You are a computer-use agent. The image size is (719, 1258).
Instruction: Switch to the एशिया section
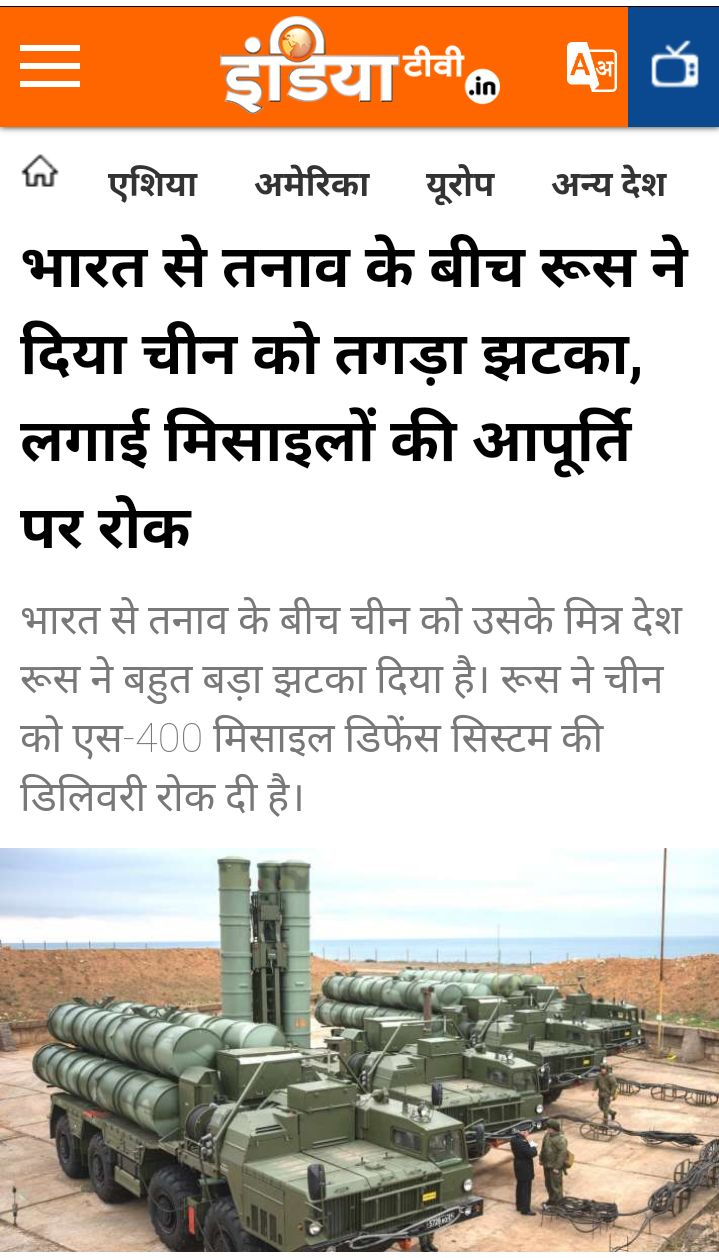pos(152,184)
